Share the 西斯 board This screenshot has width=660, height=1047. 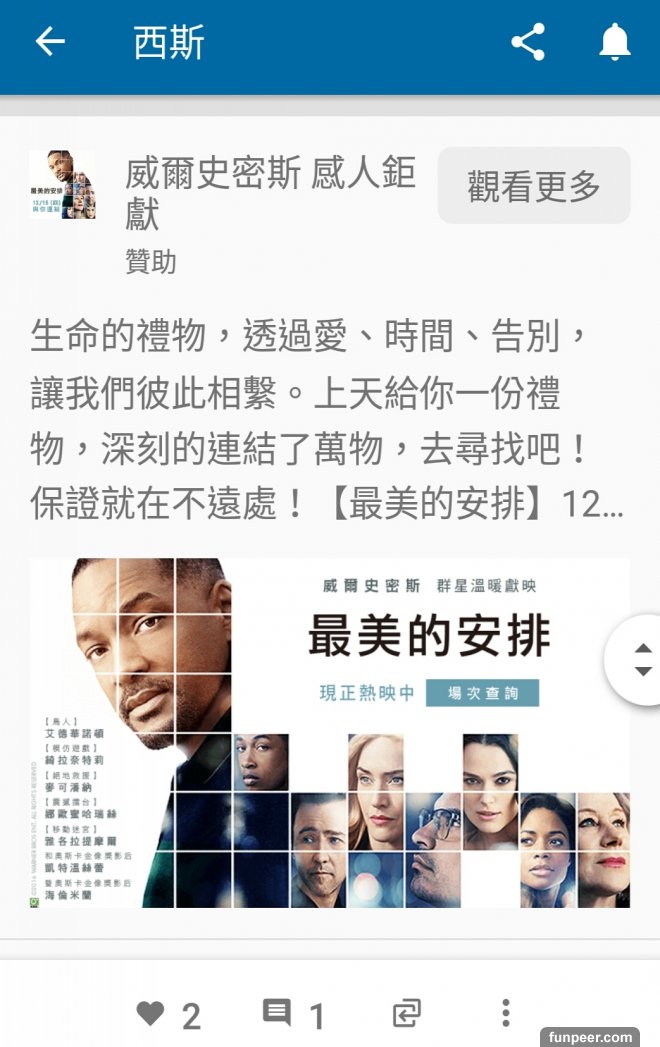pos(527,42)
